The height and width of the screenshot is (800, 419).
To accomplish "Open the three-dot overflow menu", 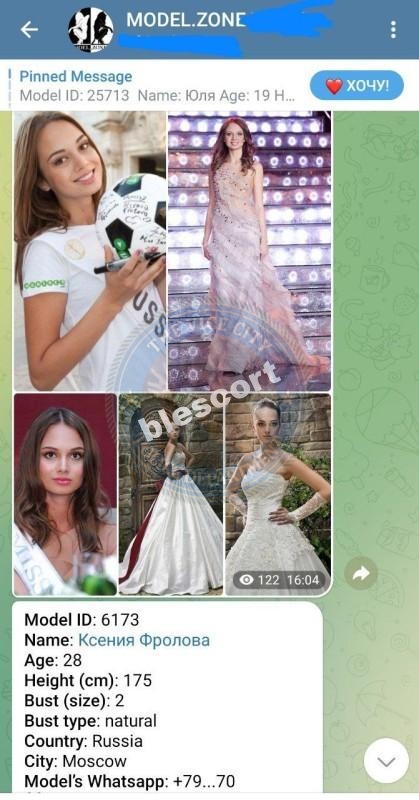I will pos(393,30).
